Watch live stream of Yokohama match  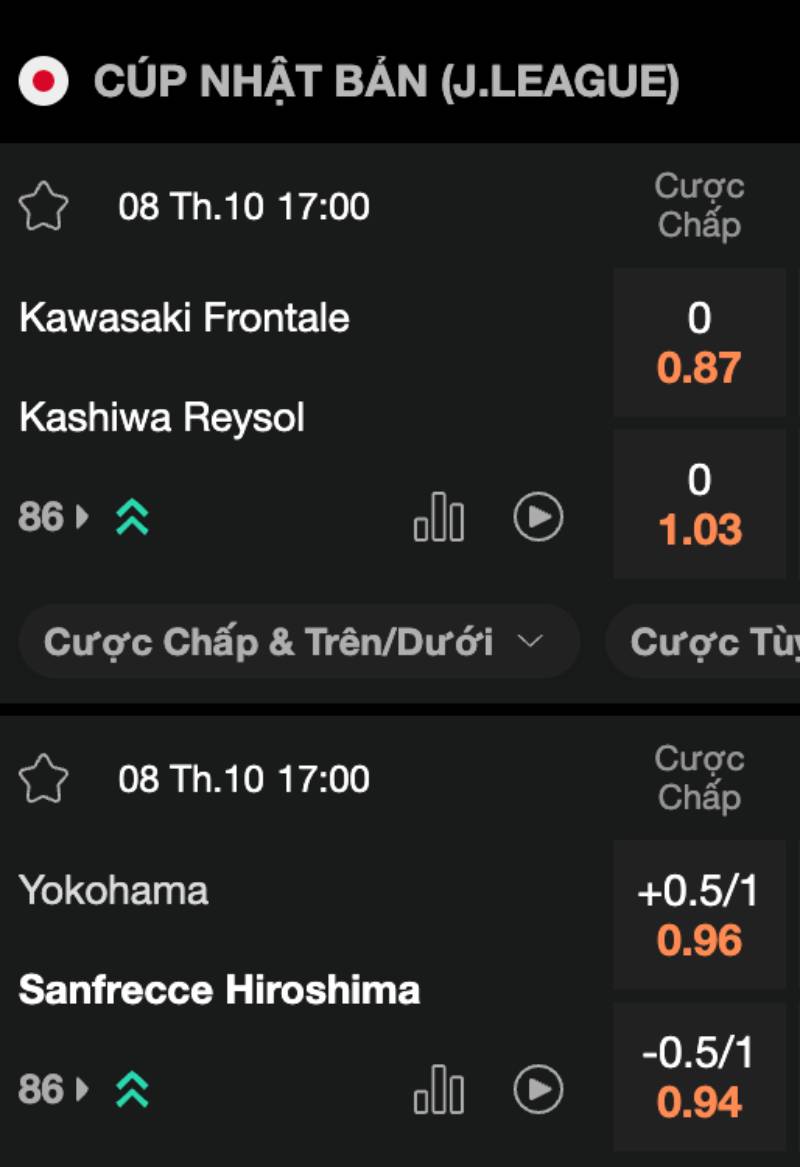coord(538,1089)
